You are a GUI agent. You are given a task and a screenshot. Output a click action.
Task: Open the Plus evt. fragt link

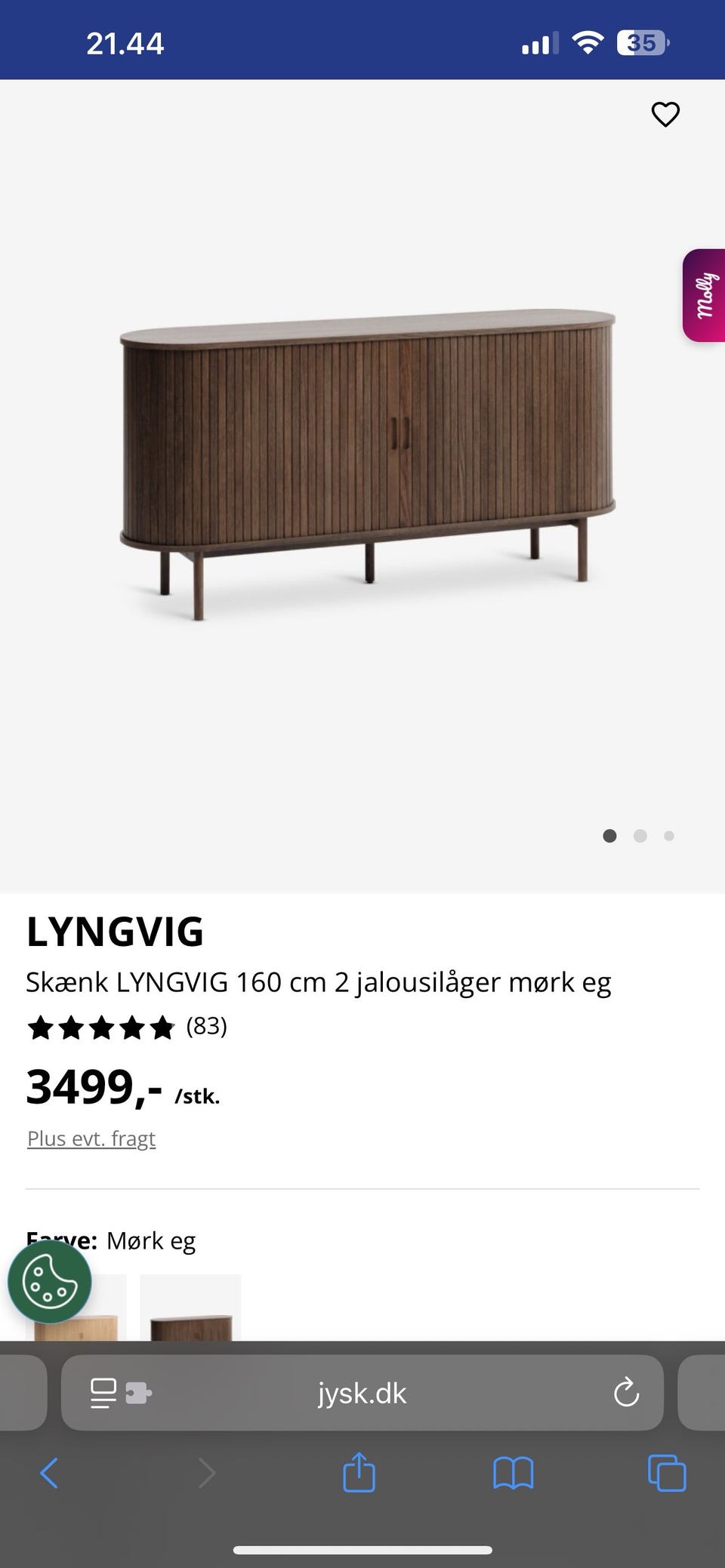(x=91, y=1138)
